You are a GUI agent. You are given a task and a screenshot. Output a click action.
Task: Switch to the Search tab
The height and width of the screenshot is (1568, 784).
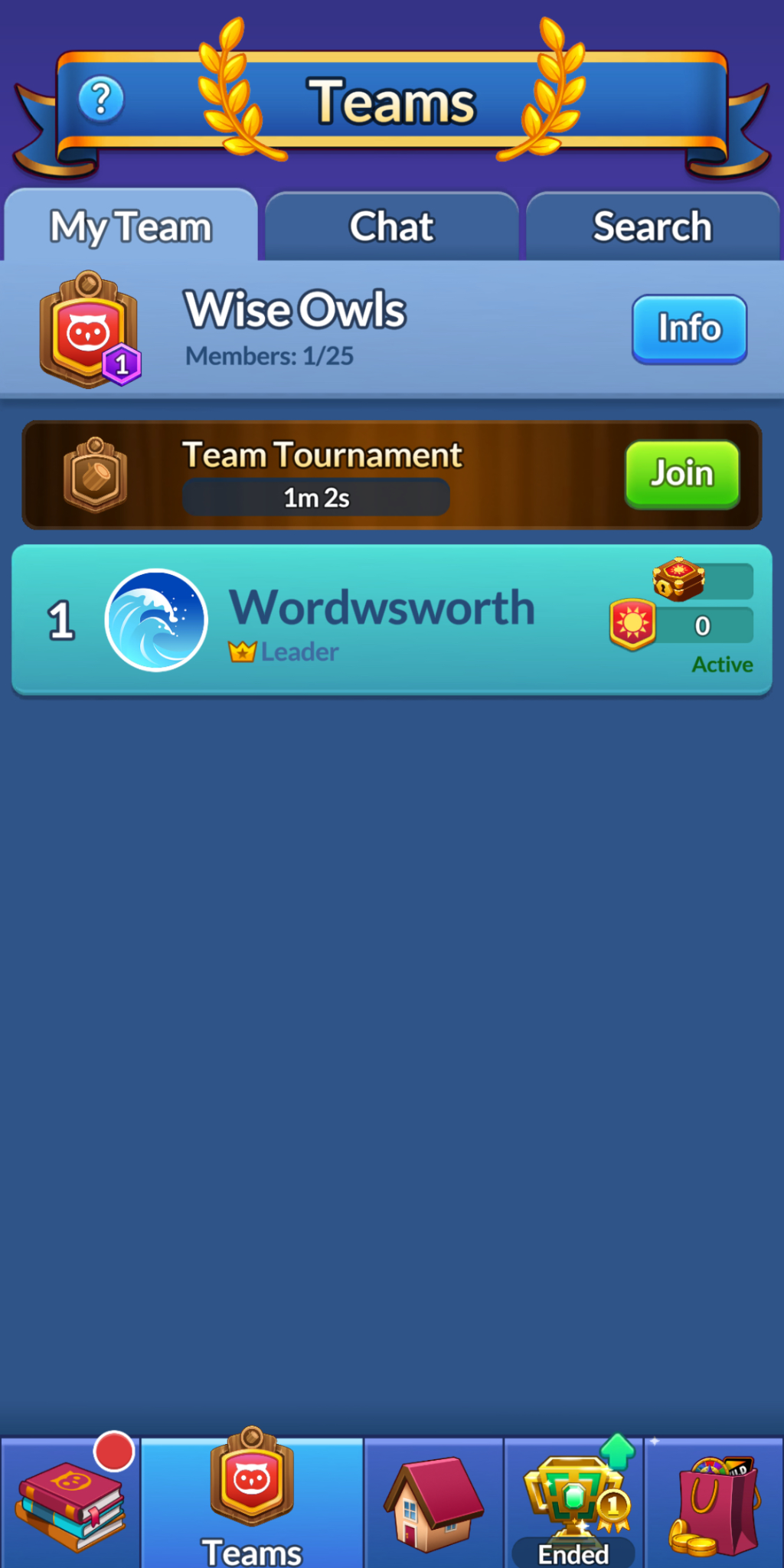coord(652,227)
